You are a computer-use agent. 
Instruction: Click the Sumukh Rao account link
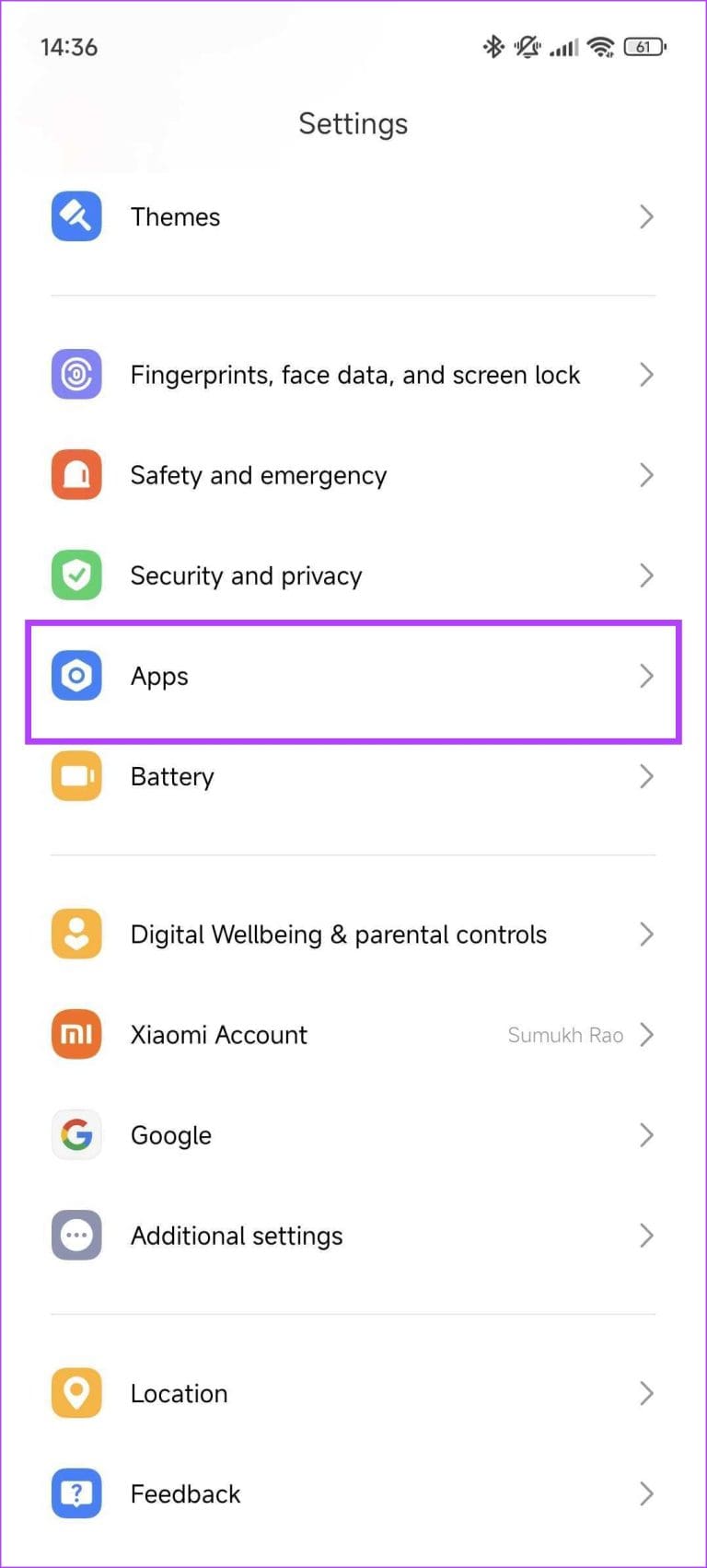tap(565, 1034)
